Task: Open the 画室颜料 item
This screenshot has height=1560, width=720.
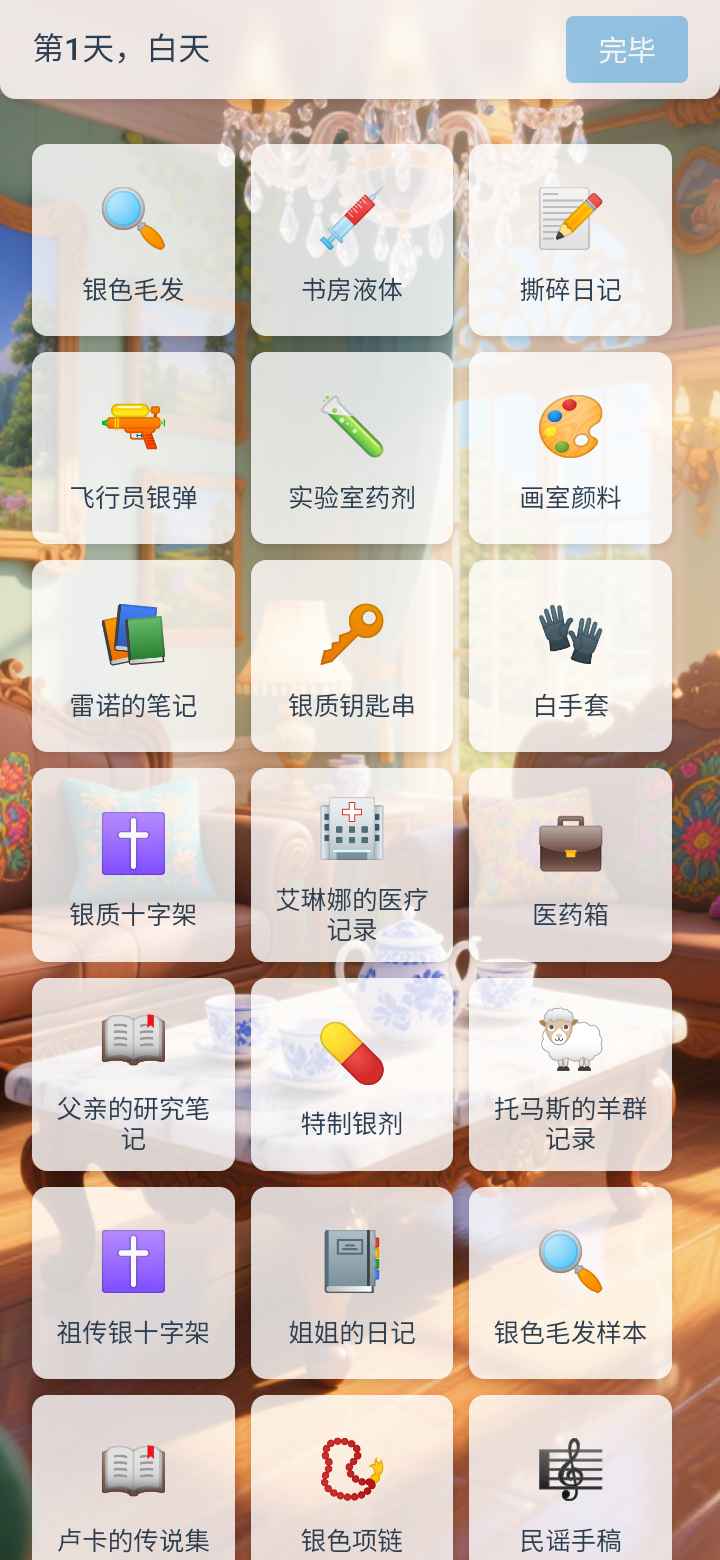Action: click(x=570, y=448)
